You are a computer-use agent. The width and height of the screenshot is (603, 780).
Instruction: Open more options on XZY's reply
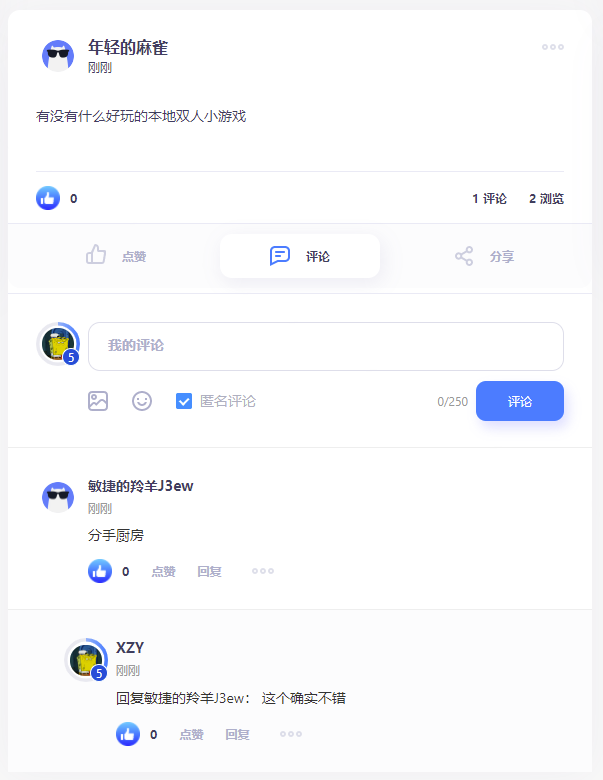click(291, 735)
